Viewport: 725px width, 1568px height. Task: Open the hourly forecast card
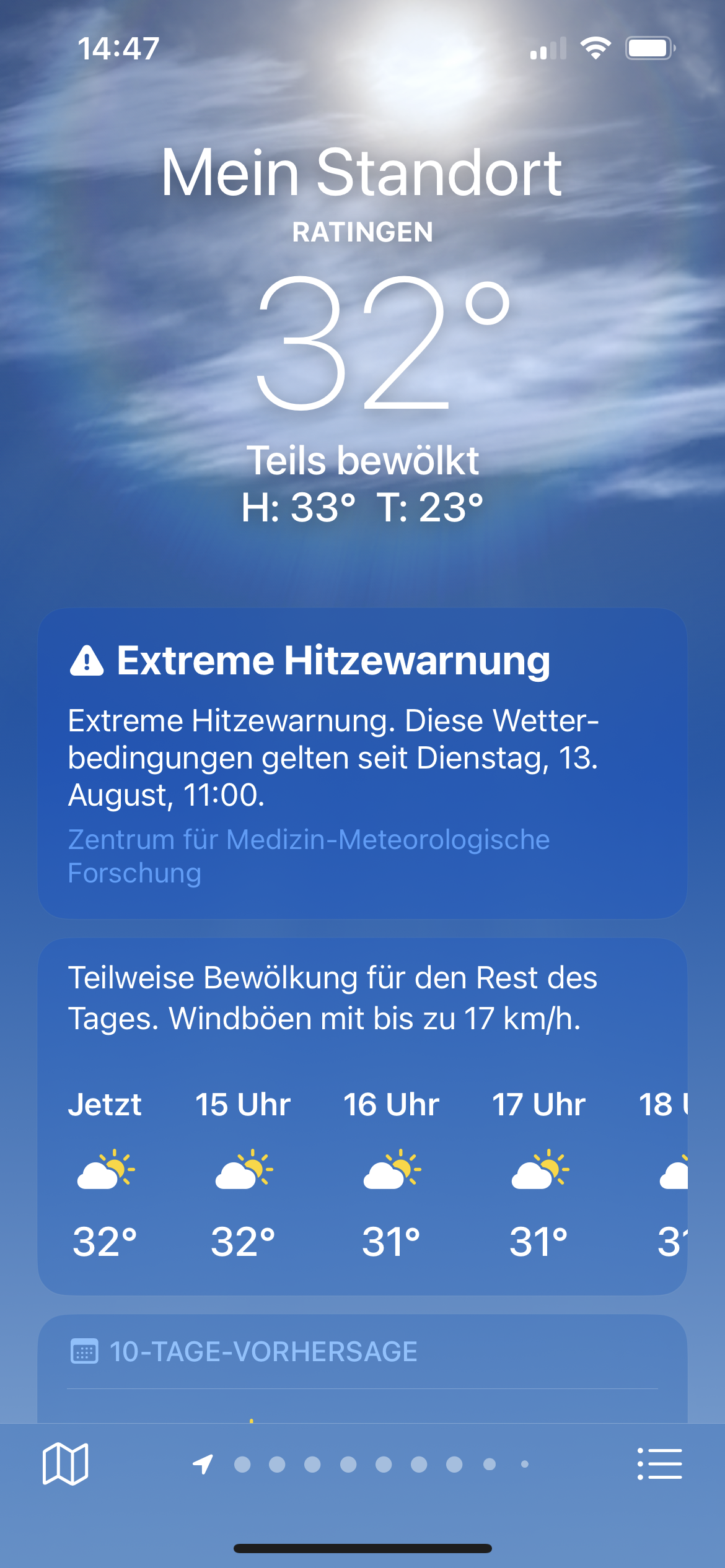click(x=362, y=1115)
